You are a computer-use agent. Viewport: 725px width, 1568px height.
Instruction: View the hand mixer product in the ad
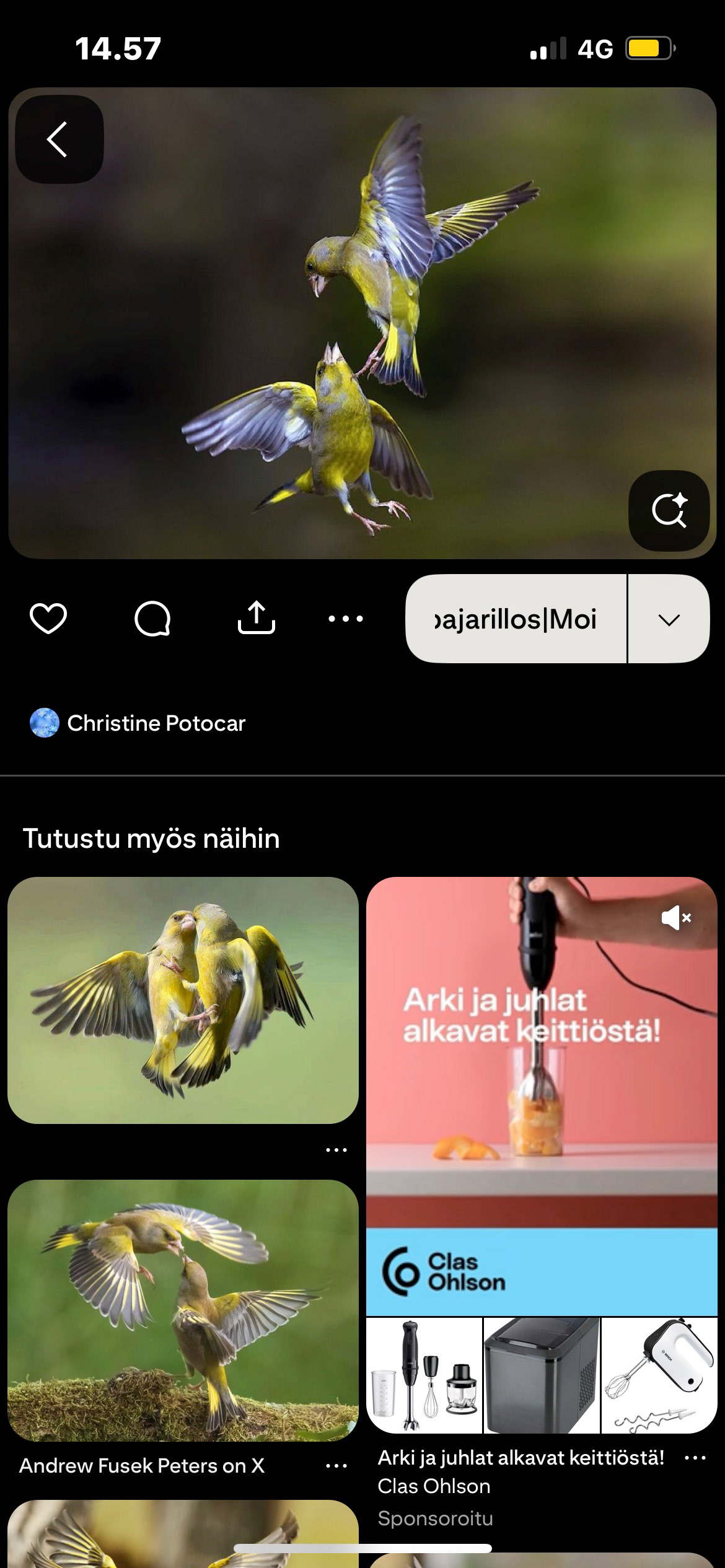659,1375
